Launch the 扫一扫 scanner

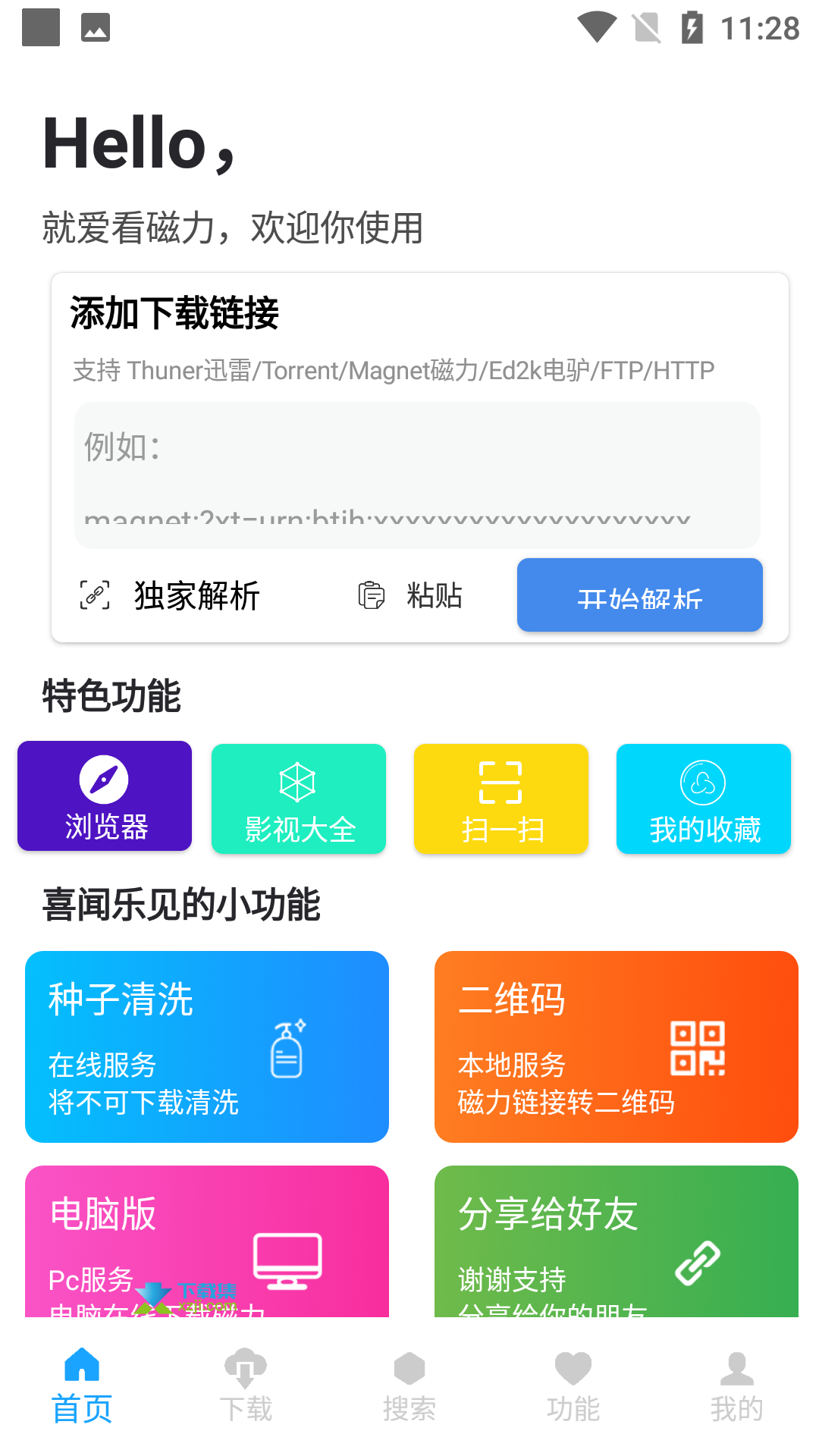(501, 799)
